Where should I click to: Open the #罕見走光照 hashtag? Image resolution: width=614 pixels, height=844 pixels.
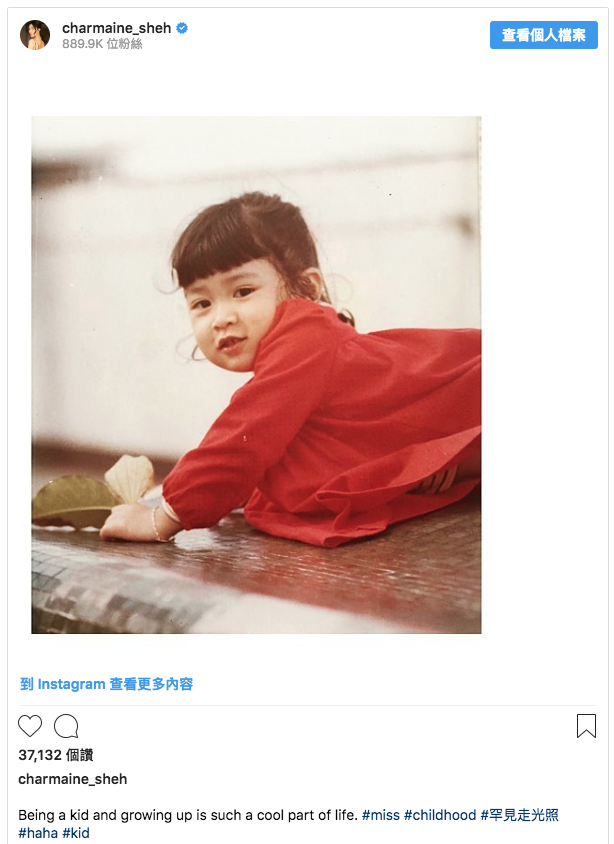pyautogui.click(x=519, y=815)
